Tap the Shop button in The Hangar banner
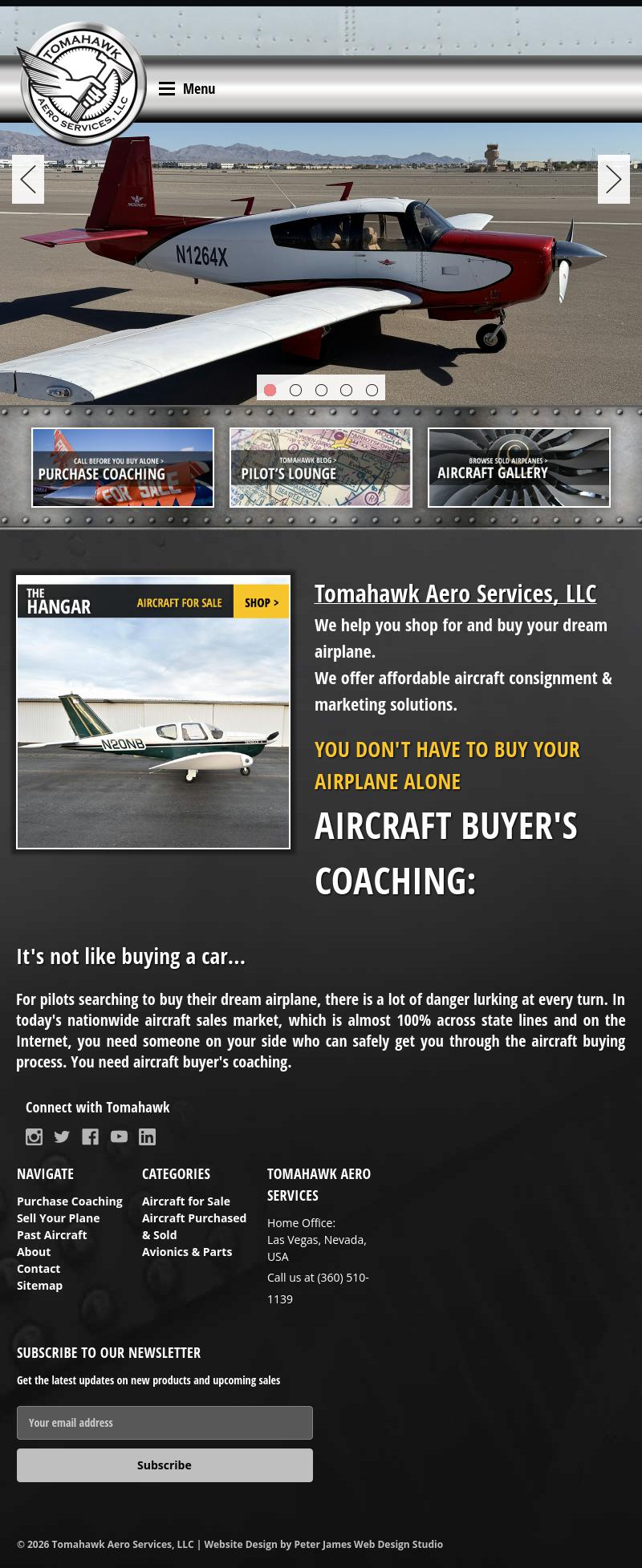 [261, 602]
